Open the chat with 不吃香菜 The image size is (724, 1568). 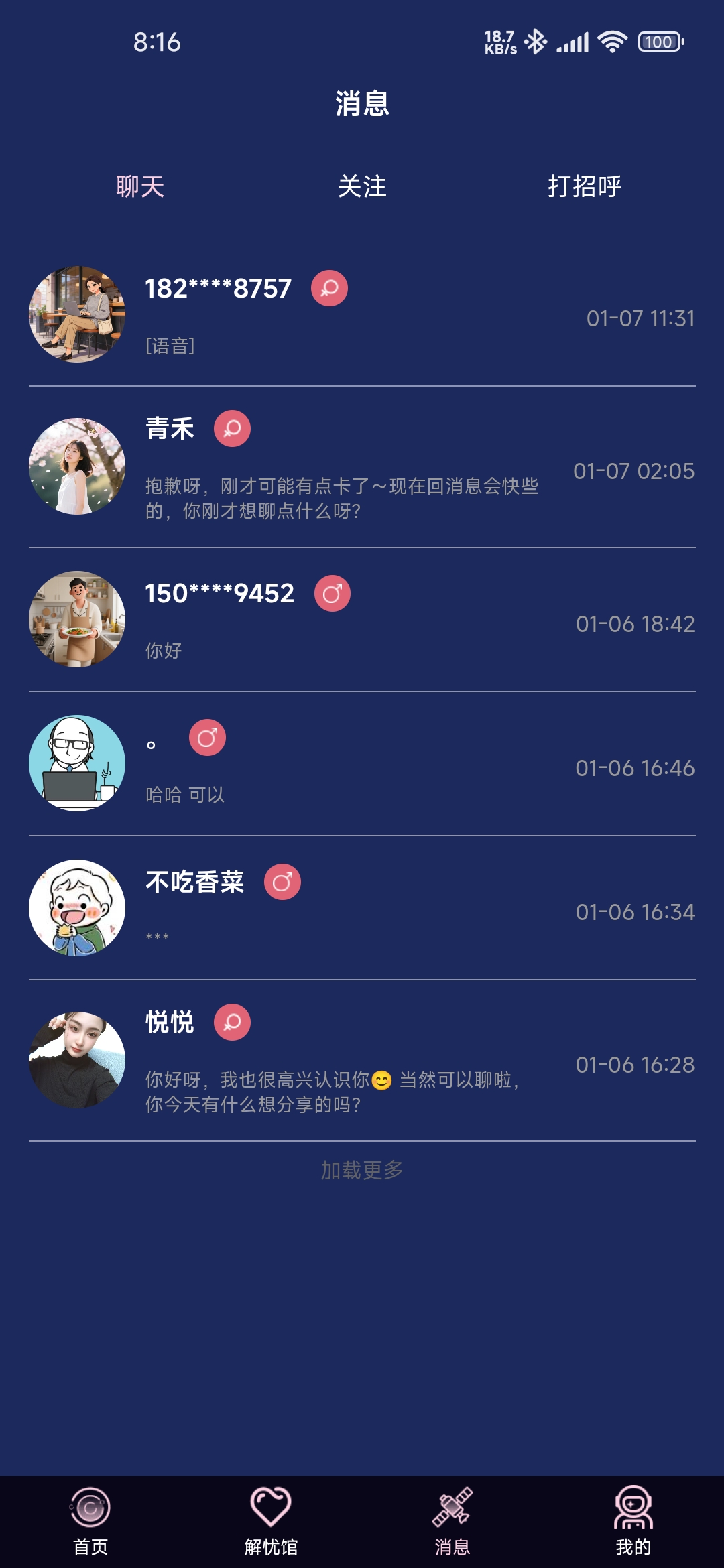[362, 908]
